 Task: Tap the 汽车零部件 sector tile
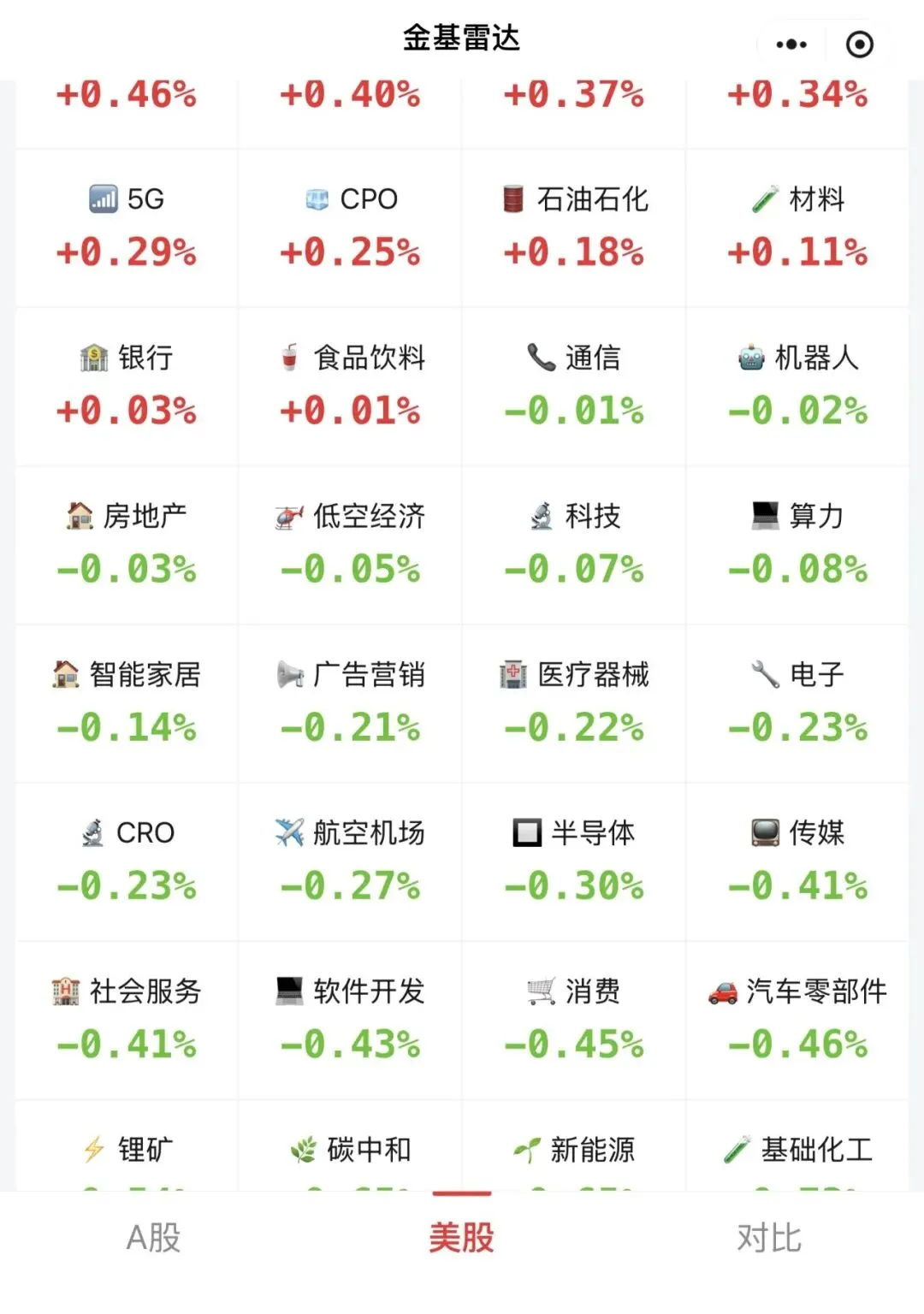click(797, 1020)
